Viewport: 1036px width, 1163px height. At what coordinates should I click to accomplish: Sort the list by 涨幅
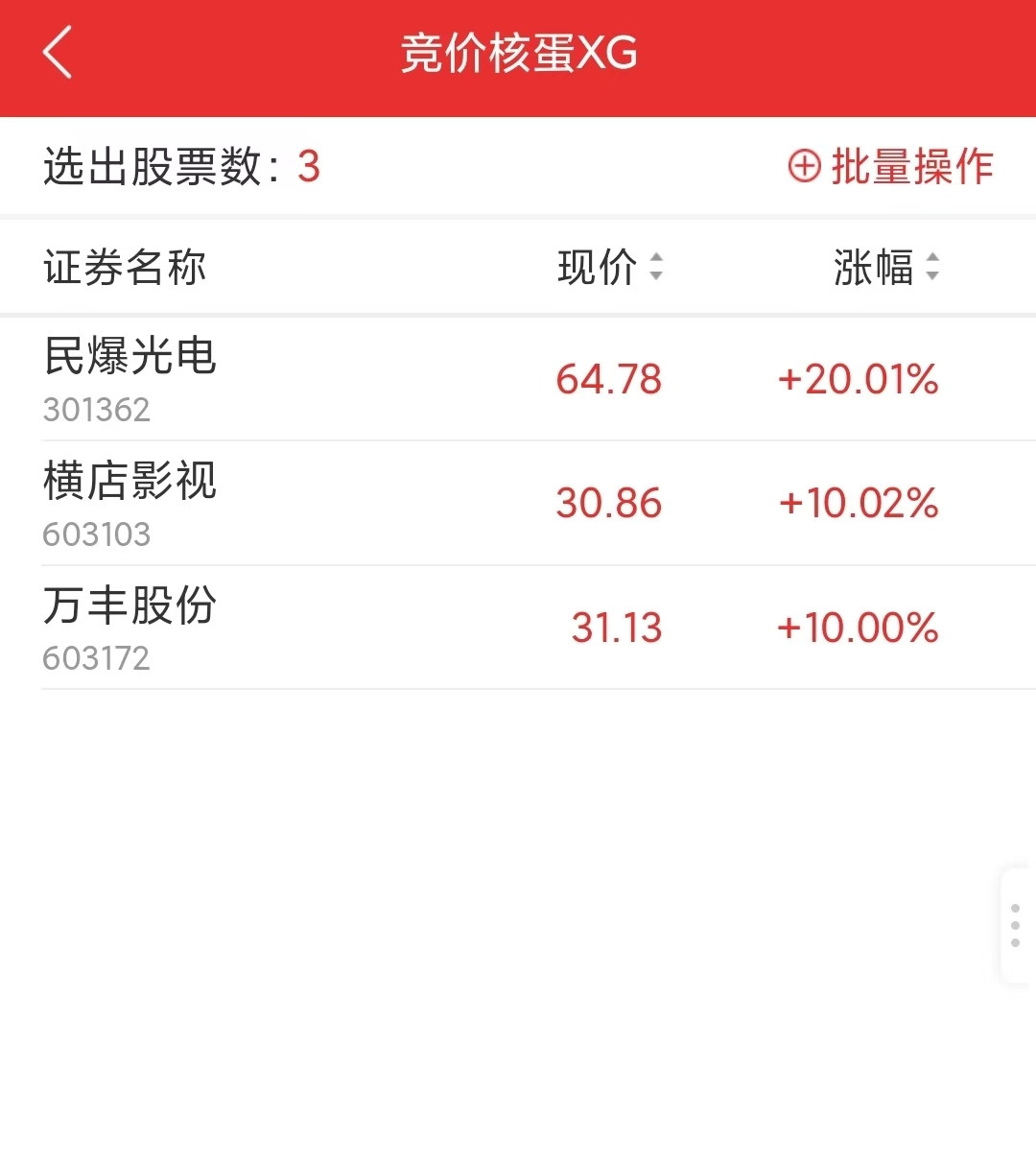886,267
